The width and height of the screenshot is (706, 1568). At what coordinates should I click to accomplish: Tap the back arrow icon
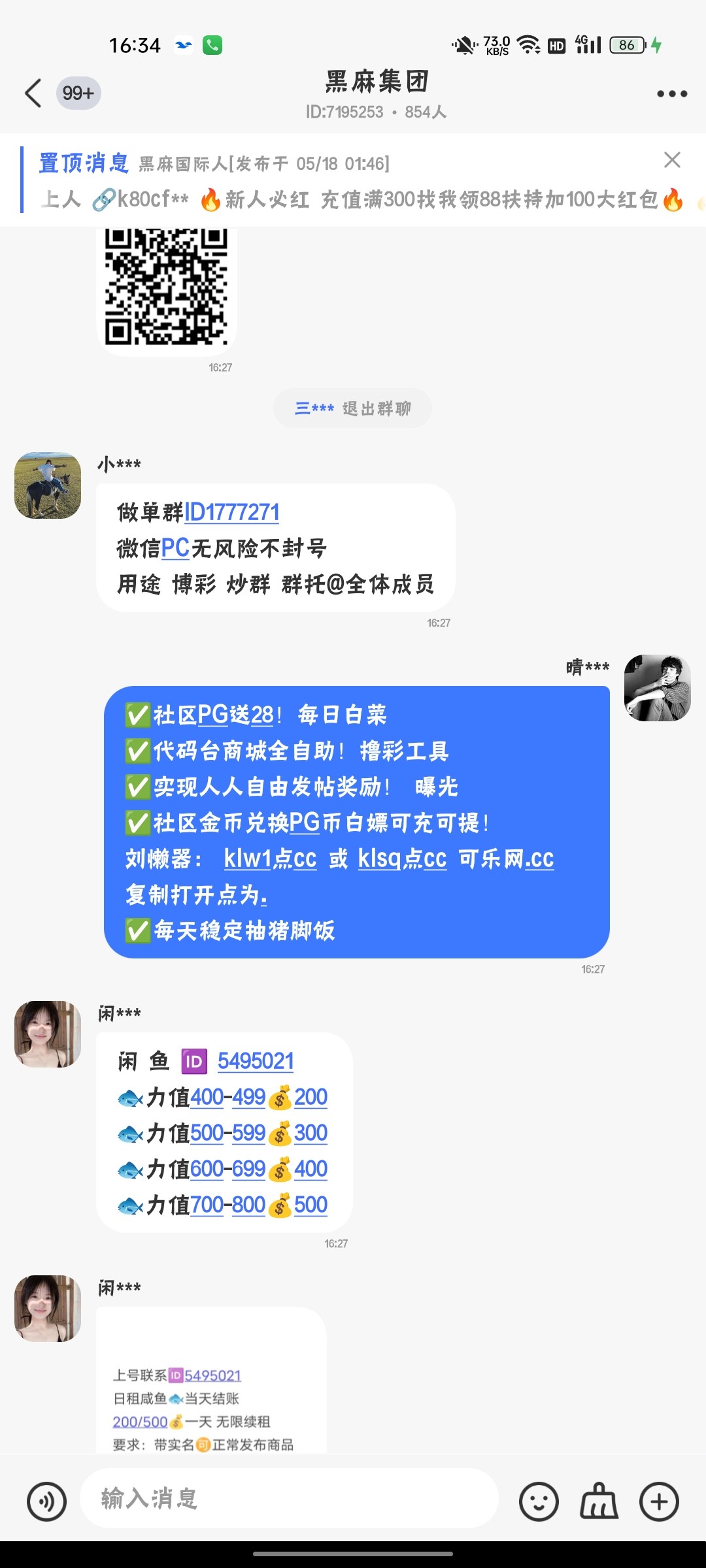click(32, 93)
